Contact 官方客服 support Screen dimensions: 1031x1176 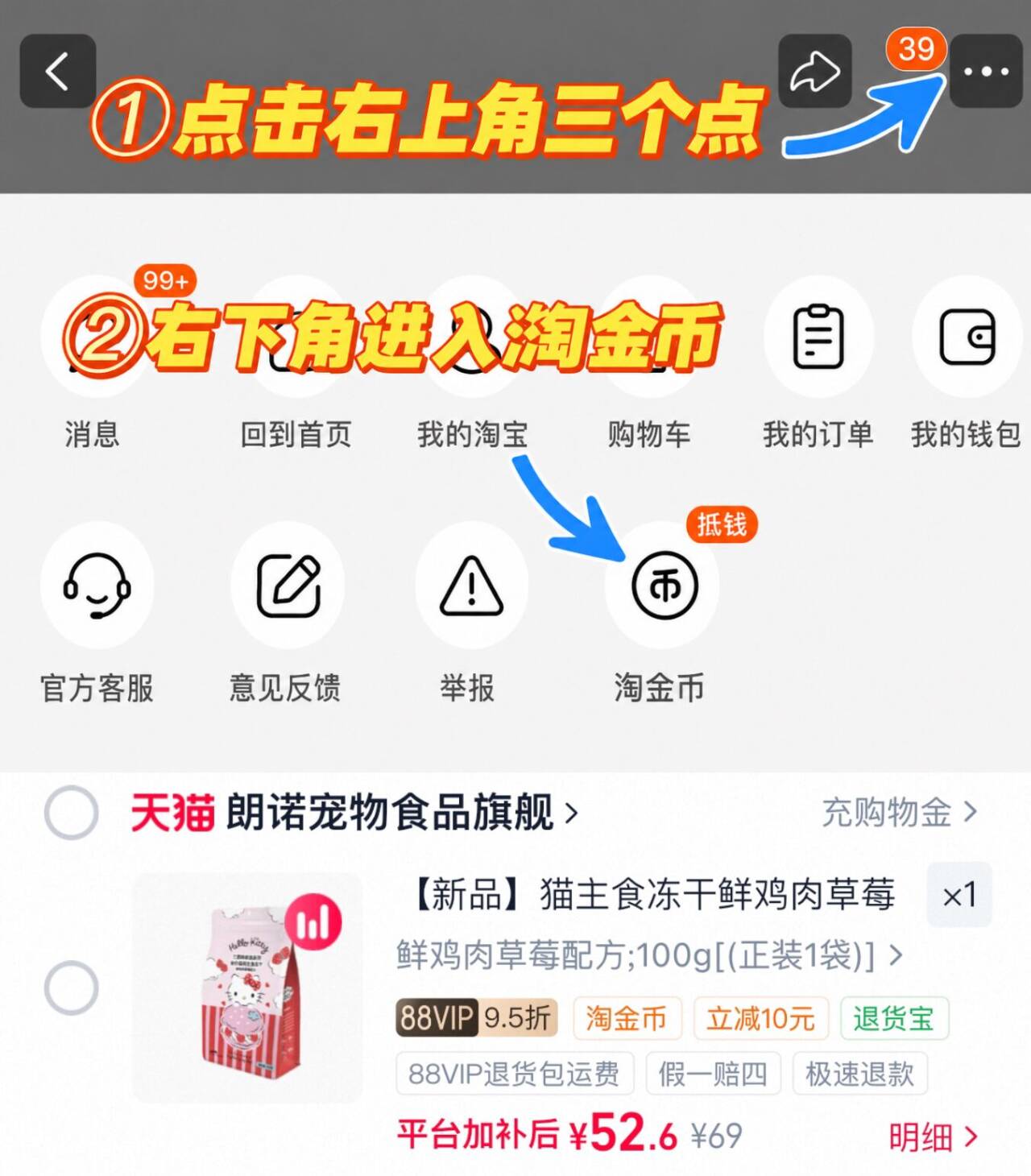point(97,614)
